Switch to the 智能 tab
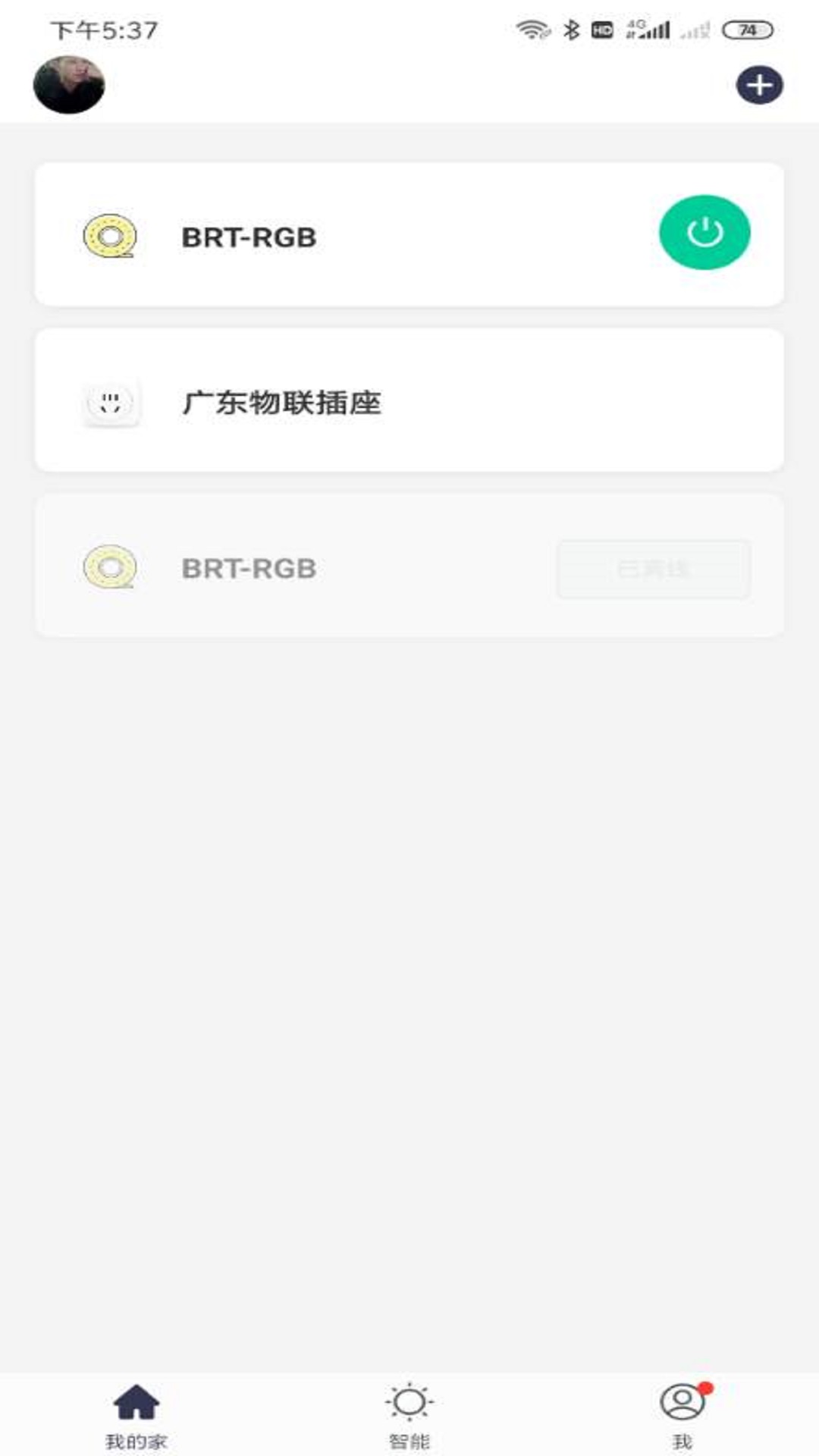819x1456 pixels. point(409,1415)
